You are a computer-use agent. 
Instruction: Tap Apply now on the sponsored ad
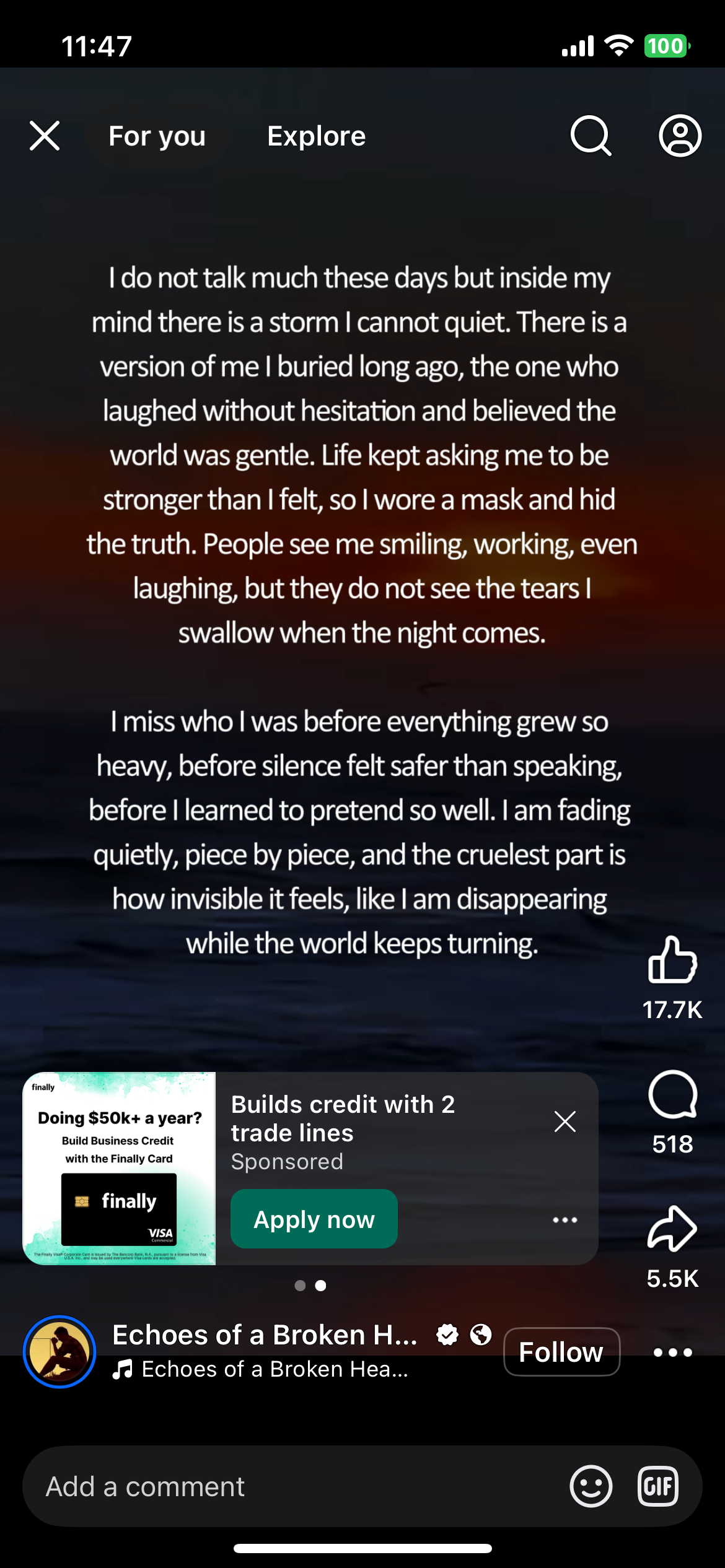(314, 1219)
